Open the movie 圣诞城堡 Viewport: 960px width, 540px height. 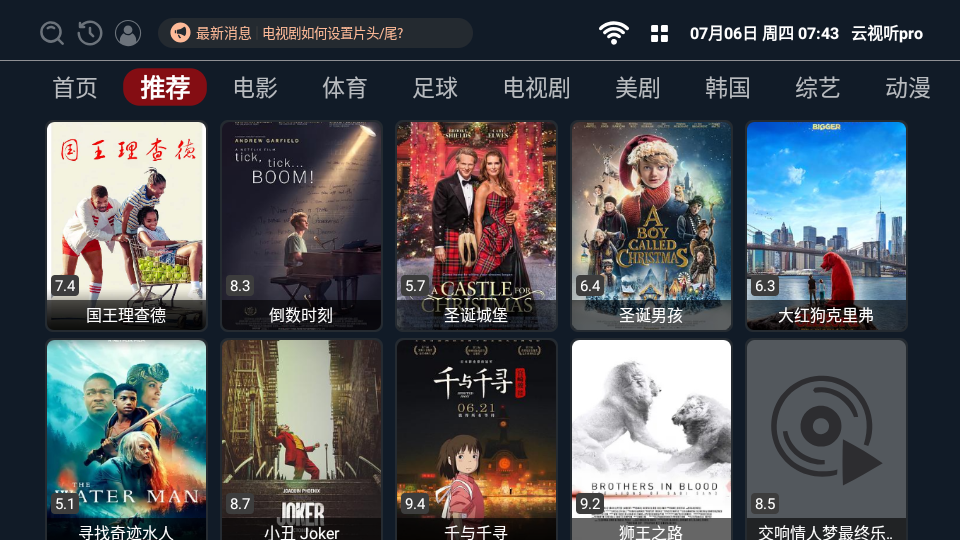point(476,225)
